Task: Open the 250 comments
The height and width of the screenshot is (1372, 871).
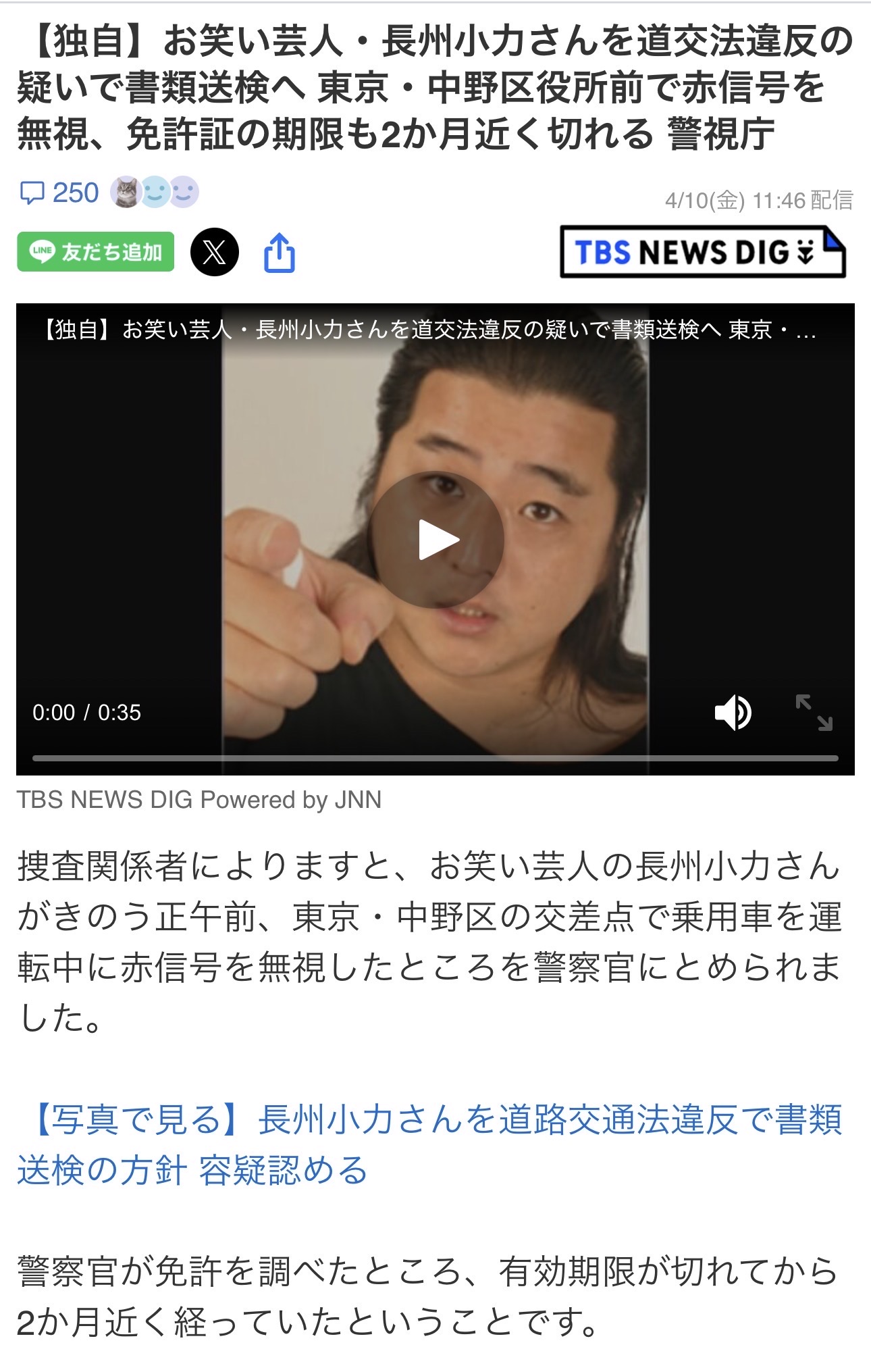Action: [x=60, y=193]
